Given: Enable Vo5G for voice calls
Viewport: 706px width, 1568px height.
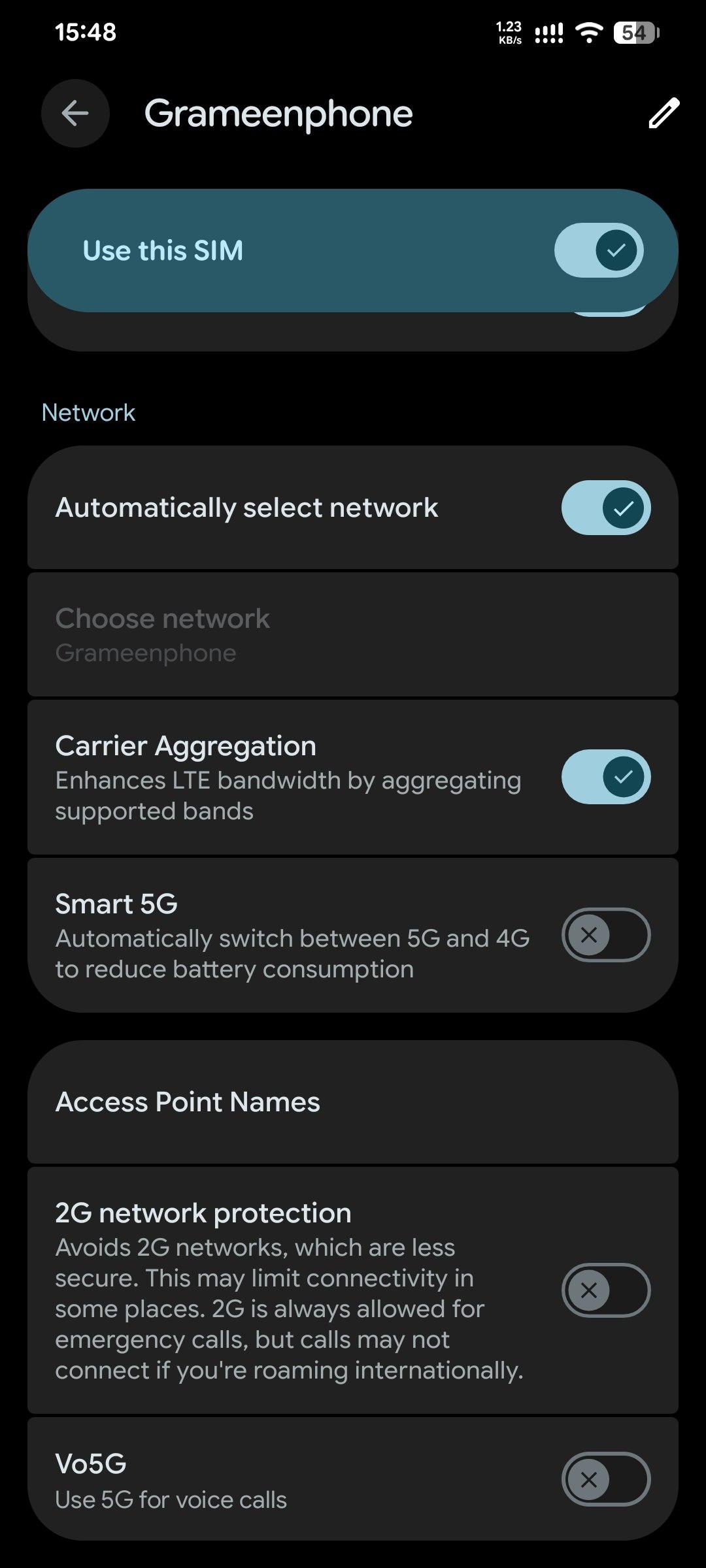Looking at the screenshot, I should 605,1480.
